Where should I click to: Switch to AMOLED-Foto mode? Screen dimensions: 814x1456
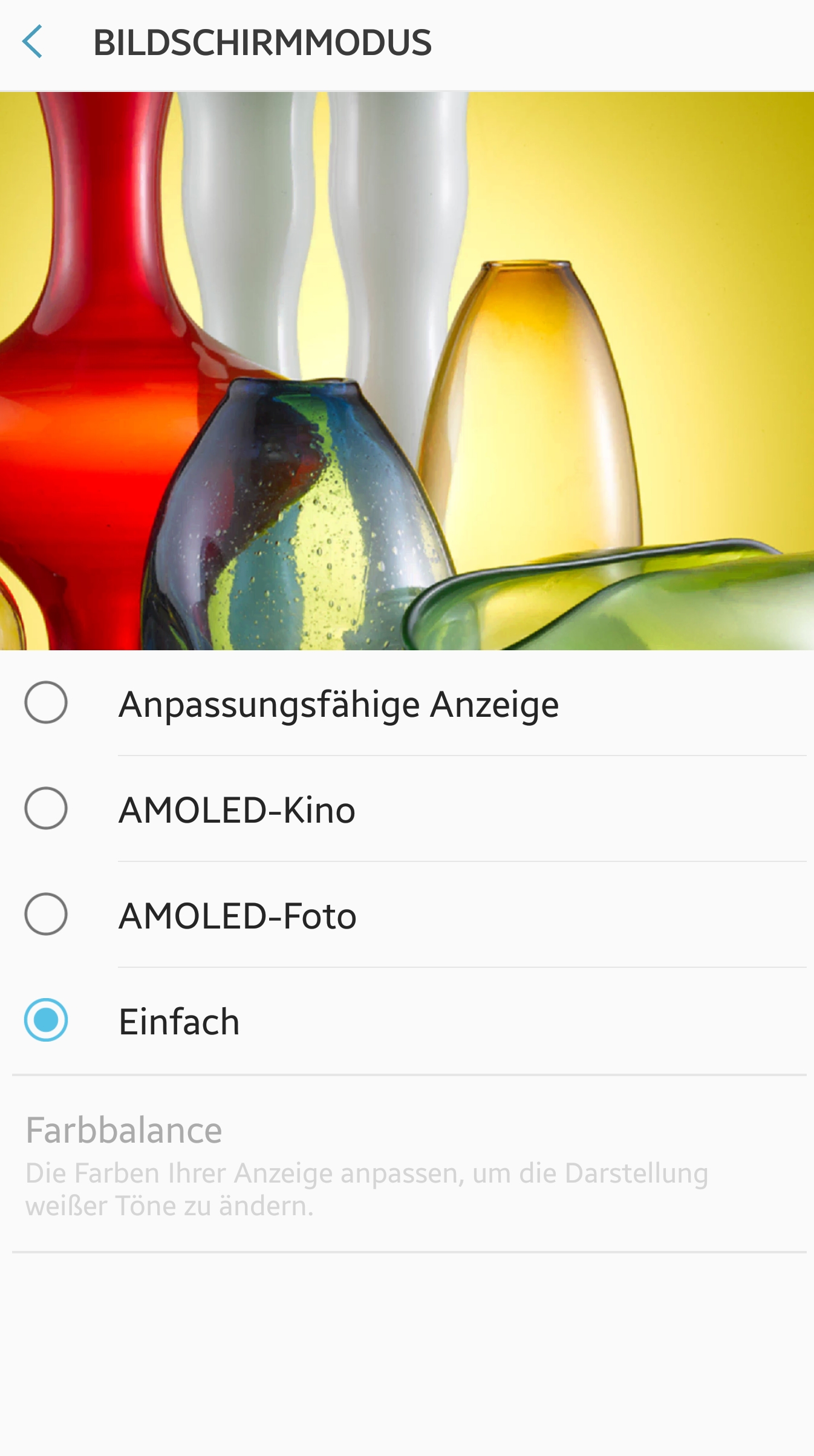pyautogui.click(x=46, y=915)
